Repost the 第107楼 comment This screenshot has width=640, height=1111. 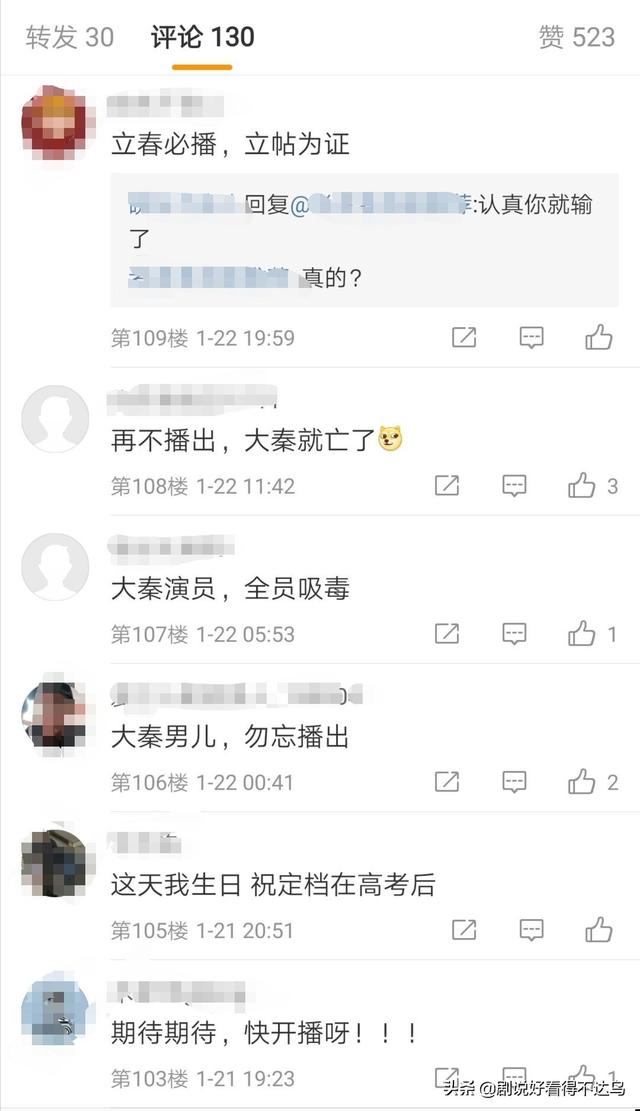(447, 634)
